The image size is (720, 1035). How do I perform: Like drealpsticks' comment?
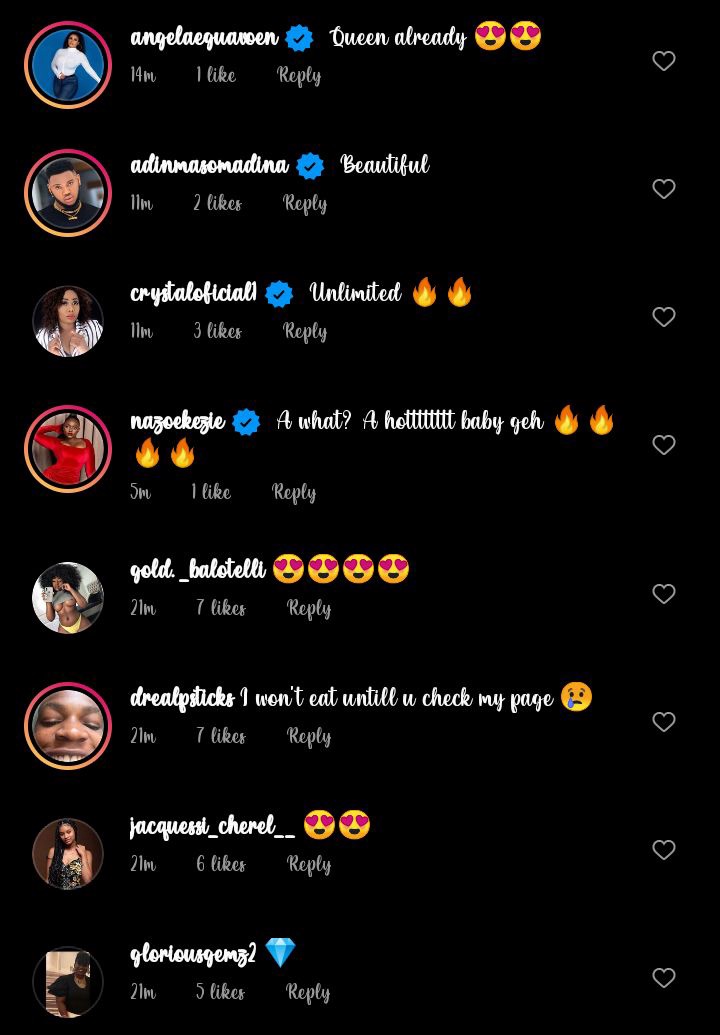click(664, 722)
